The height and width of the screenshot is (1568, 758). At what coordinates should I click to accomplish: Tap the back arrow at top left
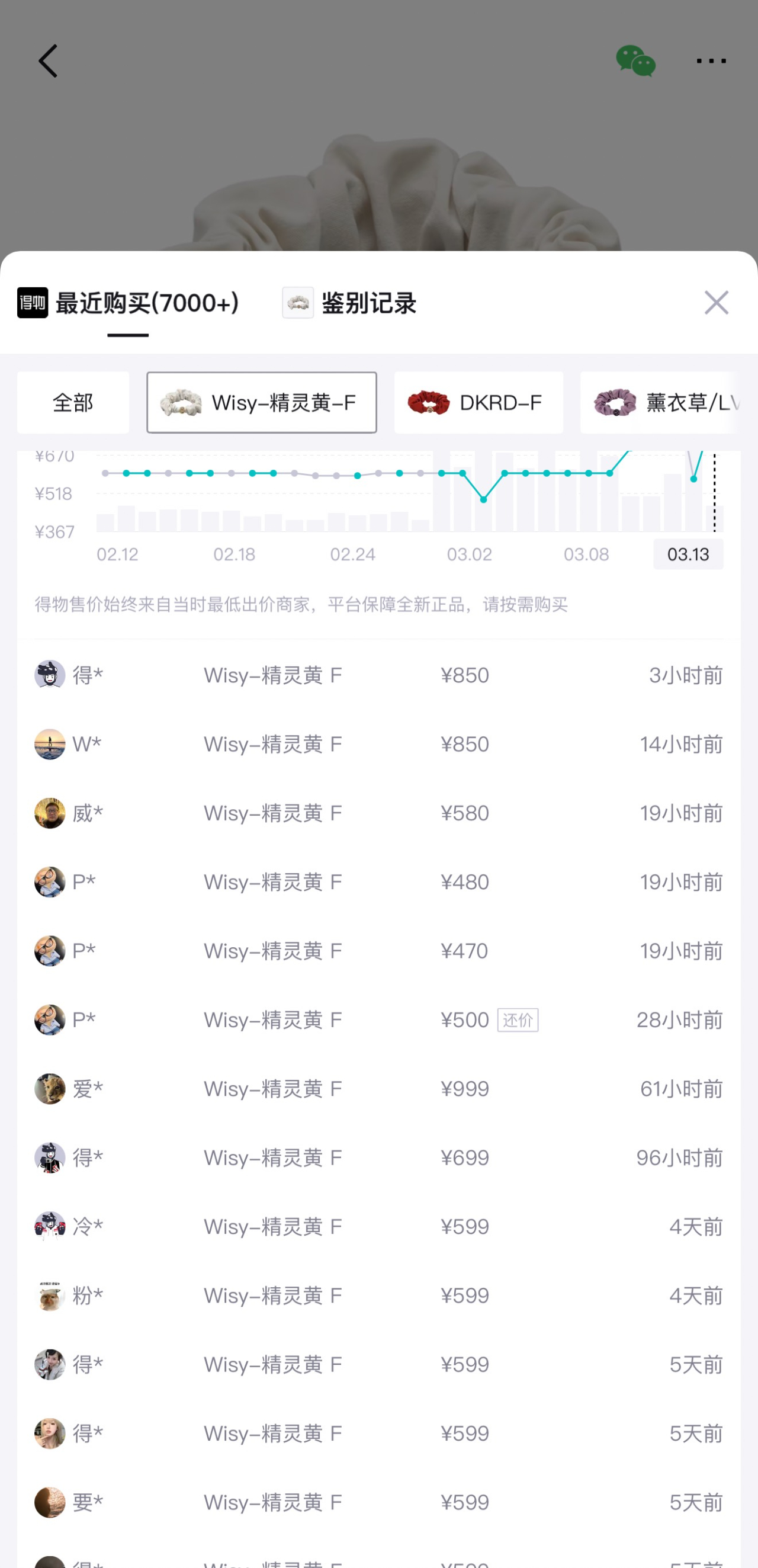pos(48,60)
